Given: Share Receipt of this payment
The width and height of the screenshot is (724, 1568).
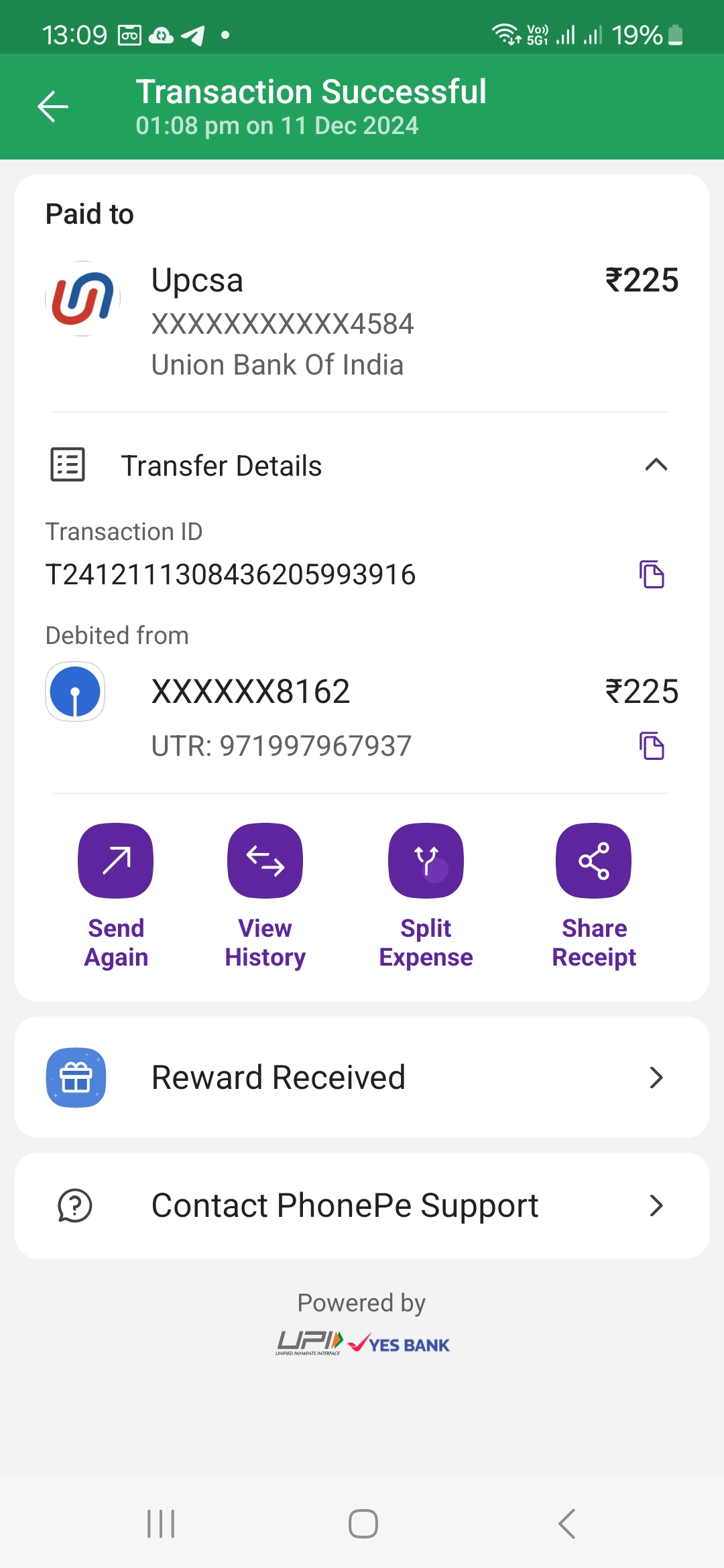Looking at the screenshot, I should click(594, 895).
